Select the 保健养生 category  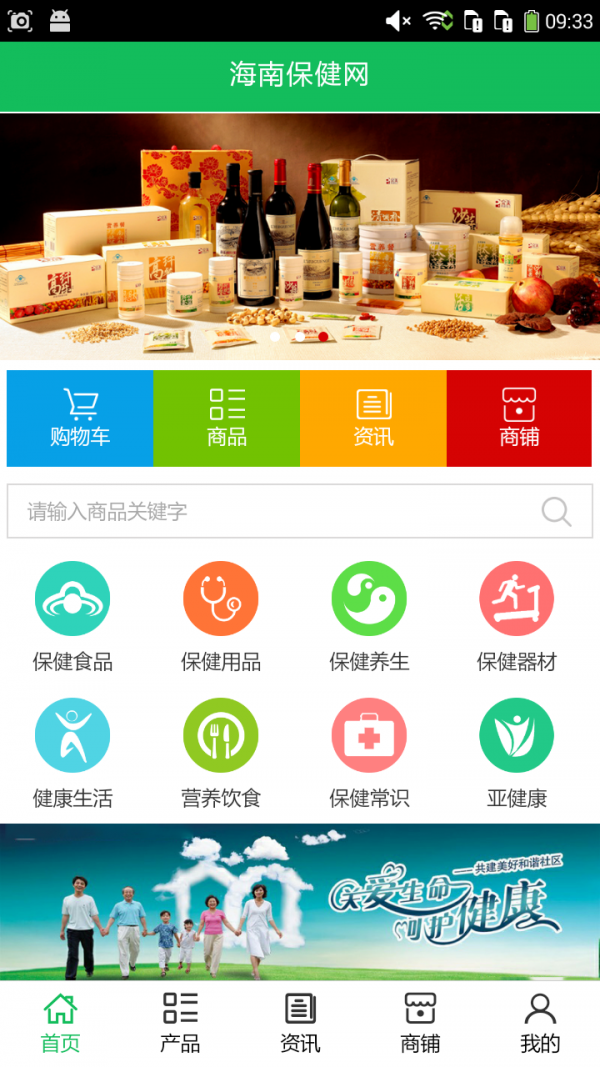(369, 616)
